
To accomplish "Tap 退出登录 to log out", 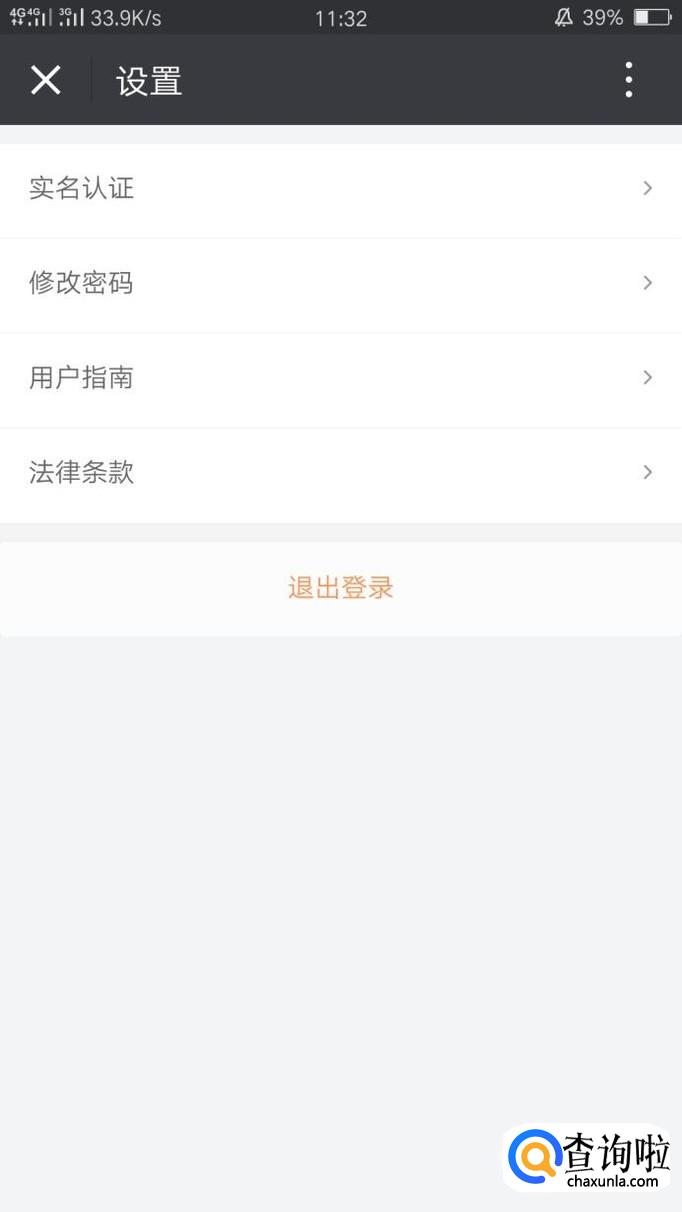I will pyautogui.click(x=341, y=588).
